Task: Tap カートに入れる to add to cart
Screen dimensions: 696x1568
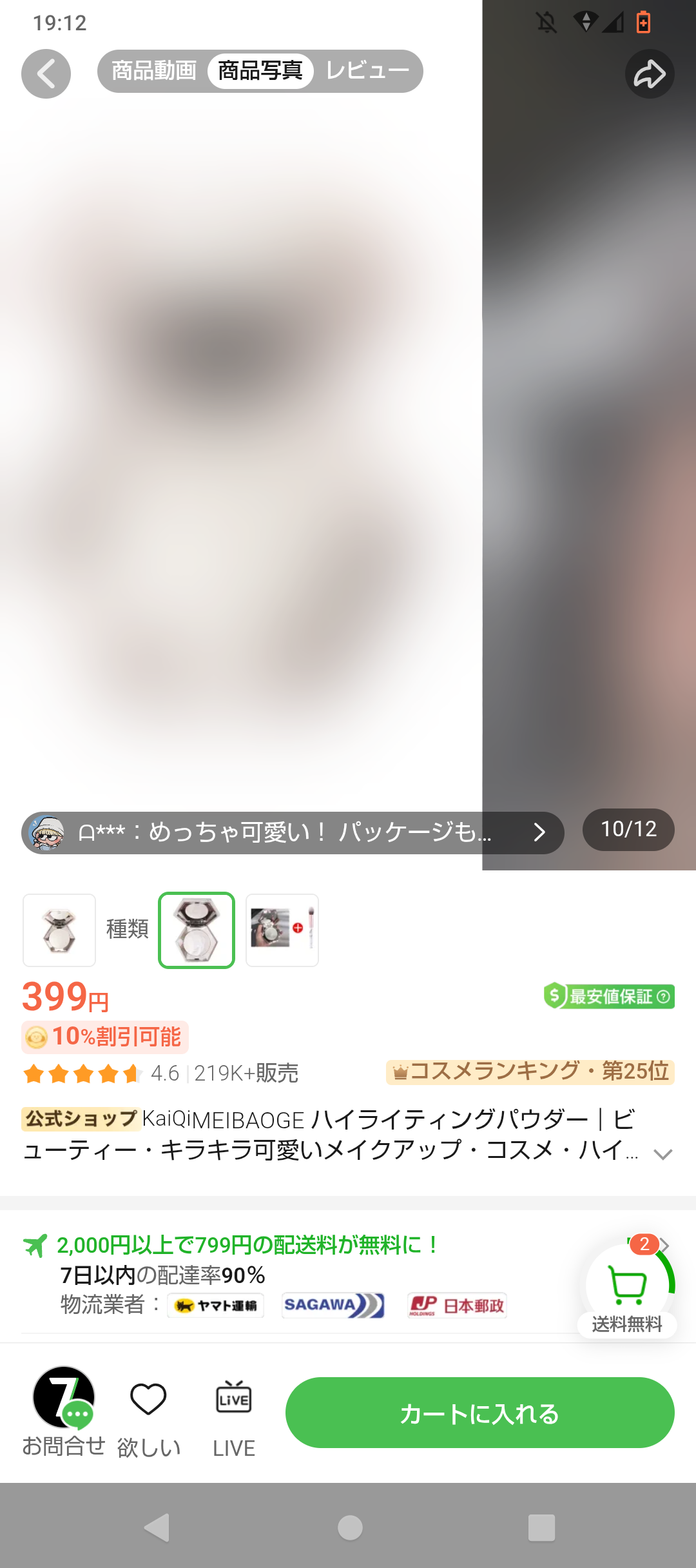Action: (479, 1413)
